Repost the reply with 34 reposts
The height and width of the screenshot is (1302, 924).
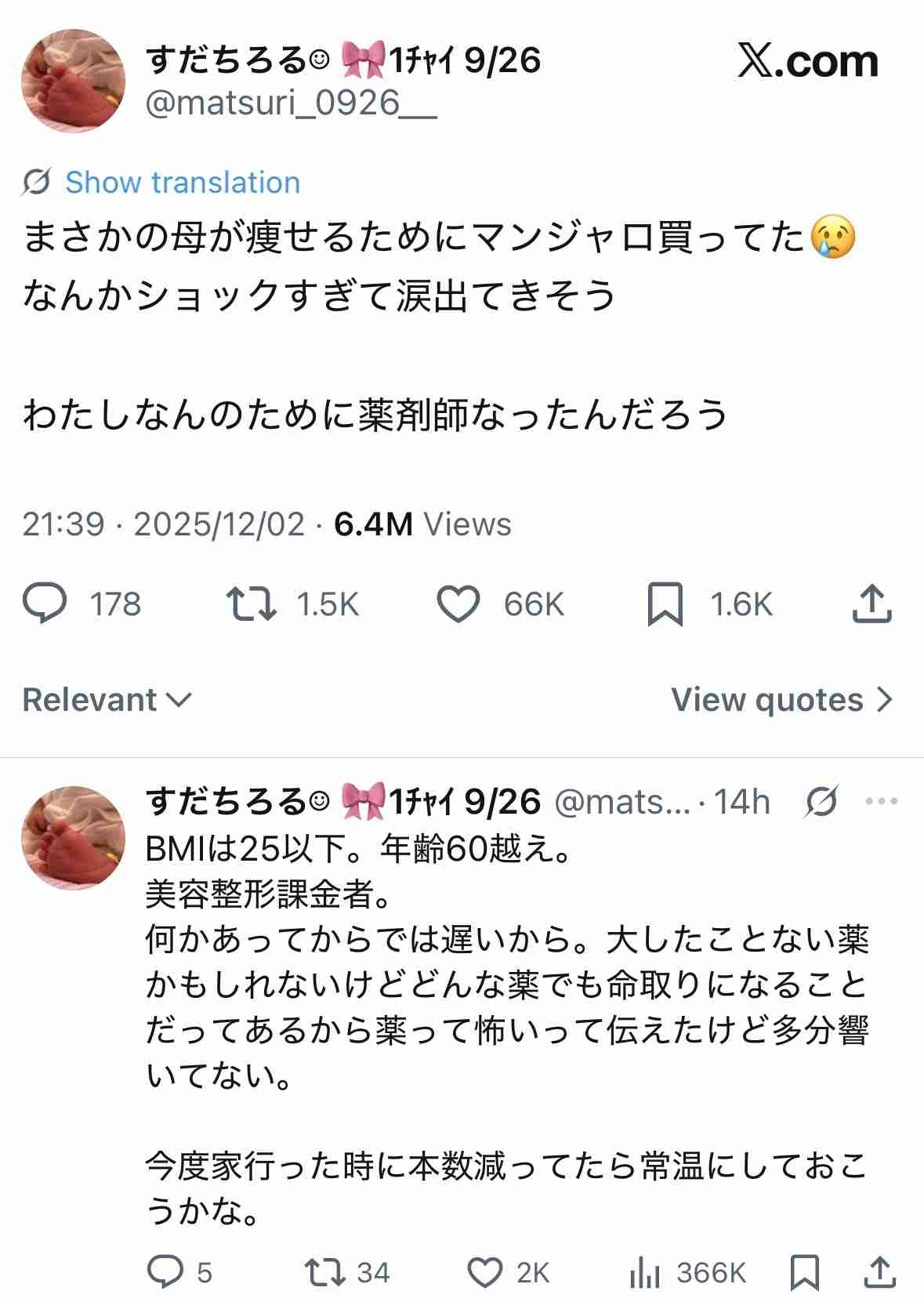point(325,1271)
